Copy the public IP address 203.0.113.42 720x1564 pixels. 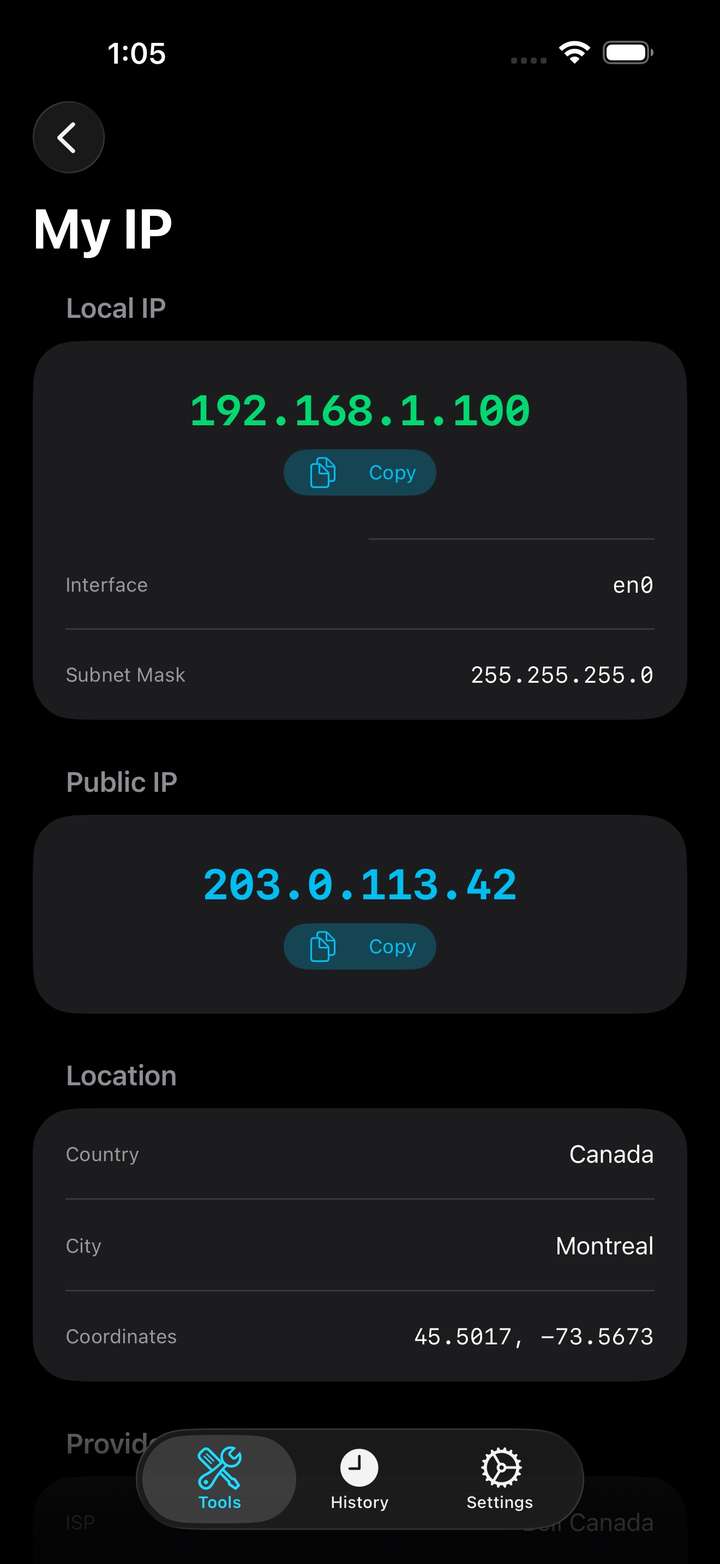coord(360,947)
